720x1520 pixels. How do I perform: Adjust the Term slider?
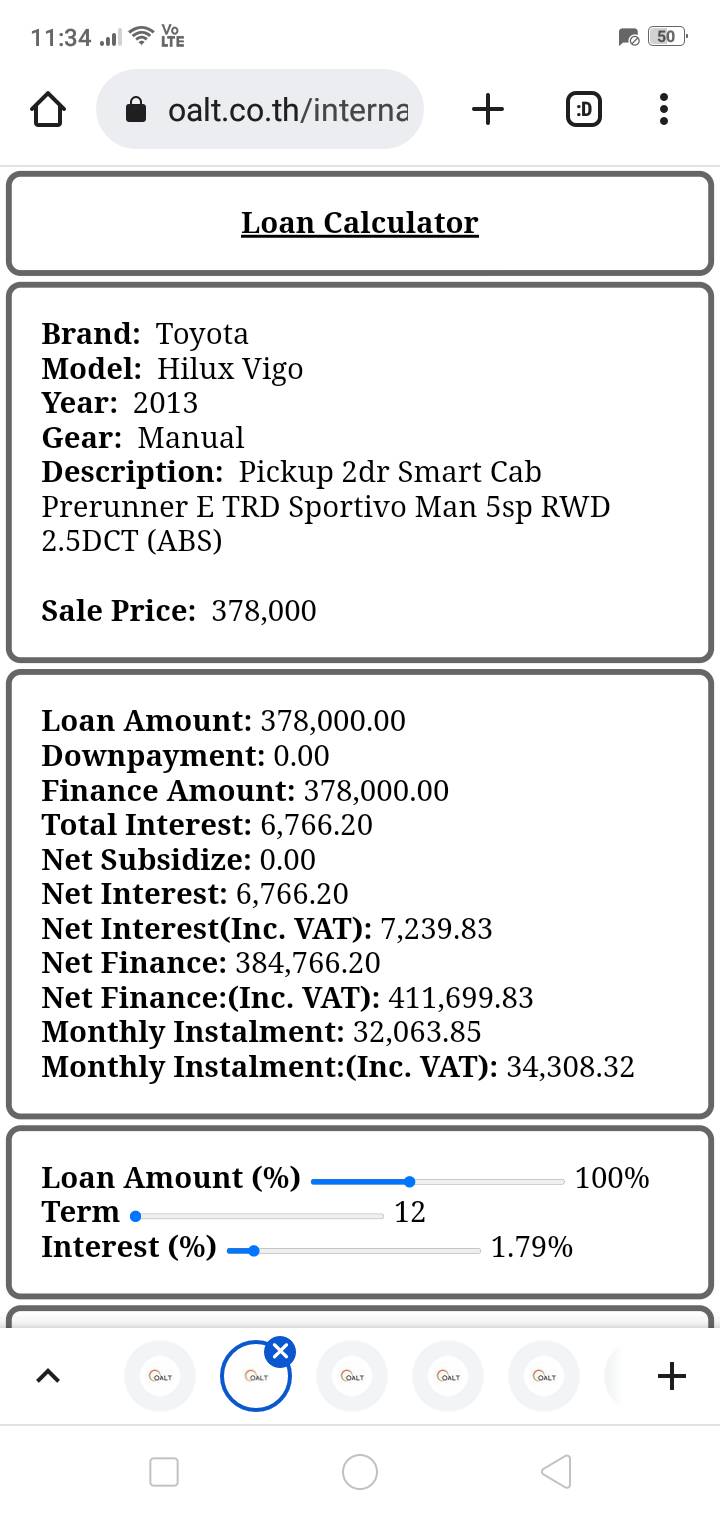click(257, 1216)
